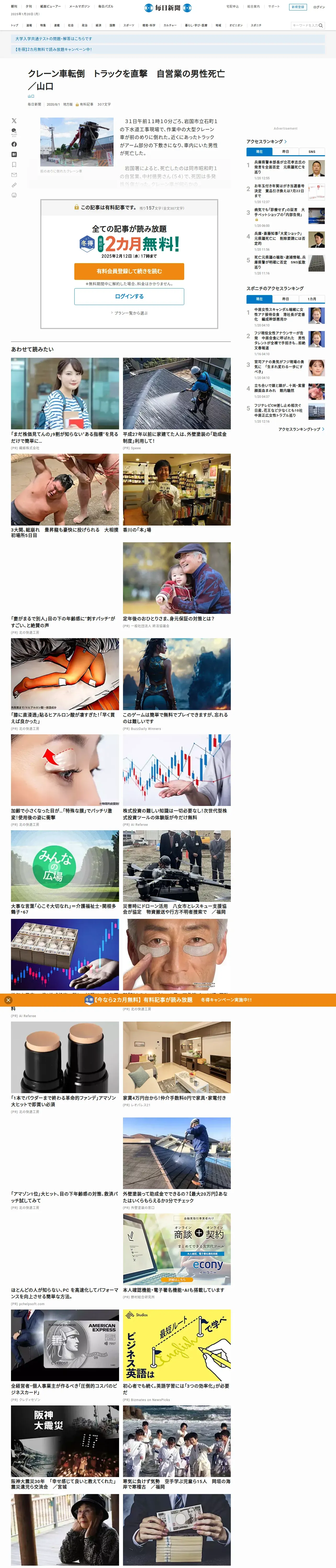Open the 新規登録 button in header
Viewport: 336px width, 1568px height.
point(298,7)
